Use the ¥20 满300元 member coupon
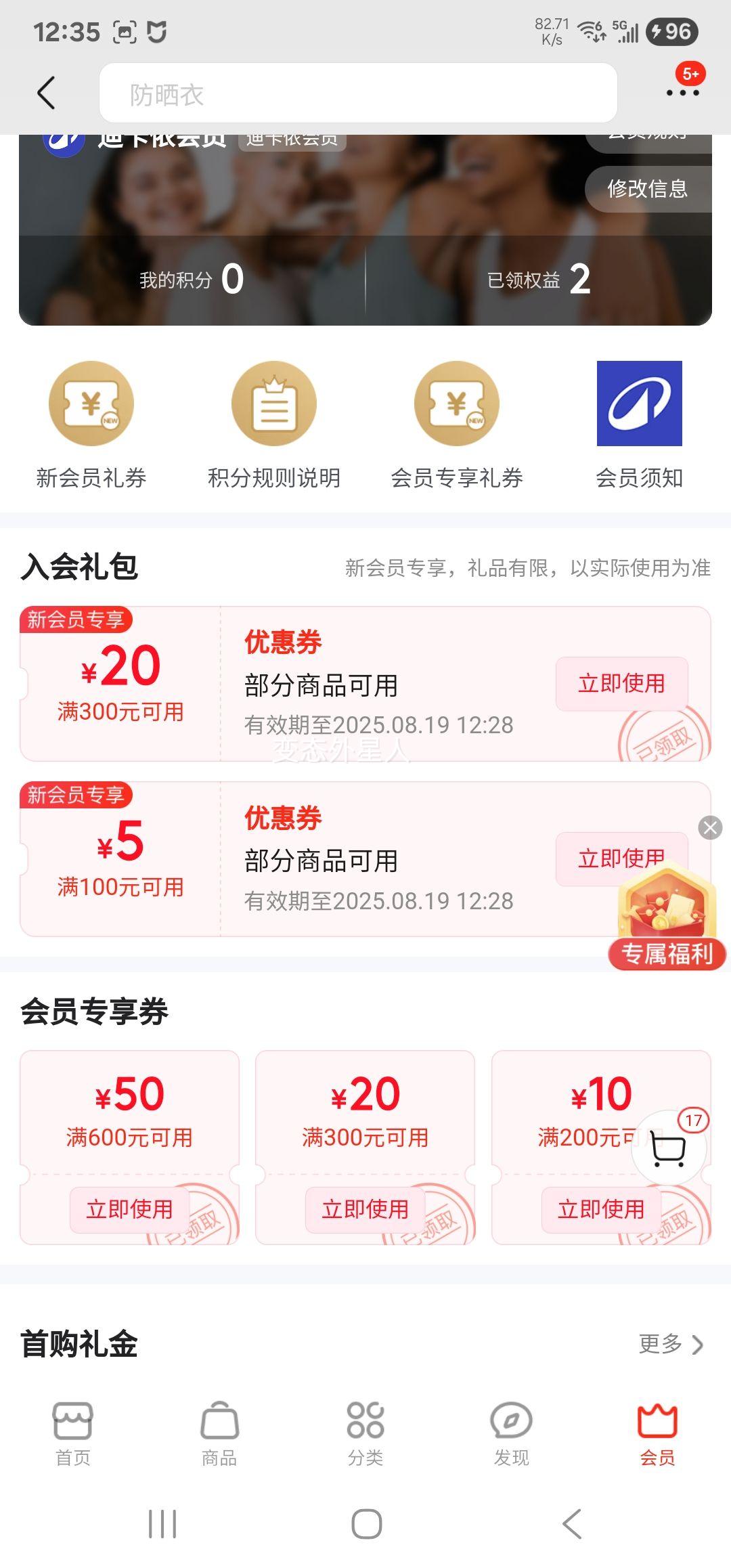 (365, 1209)
